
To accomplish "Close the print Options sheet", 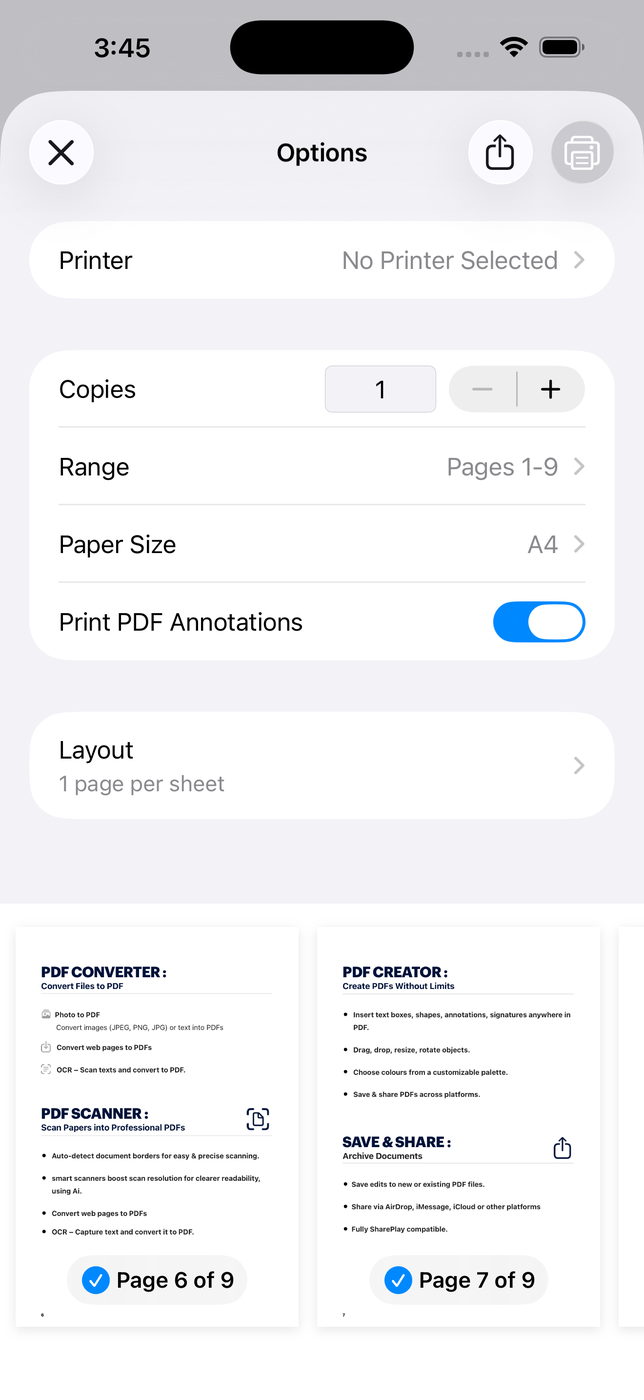I will [61, 153].
